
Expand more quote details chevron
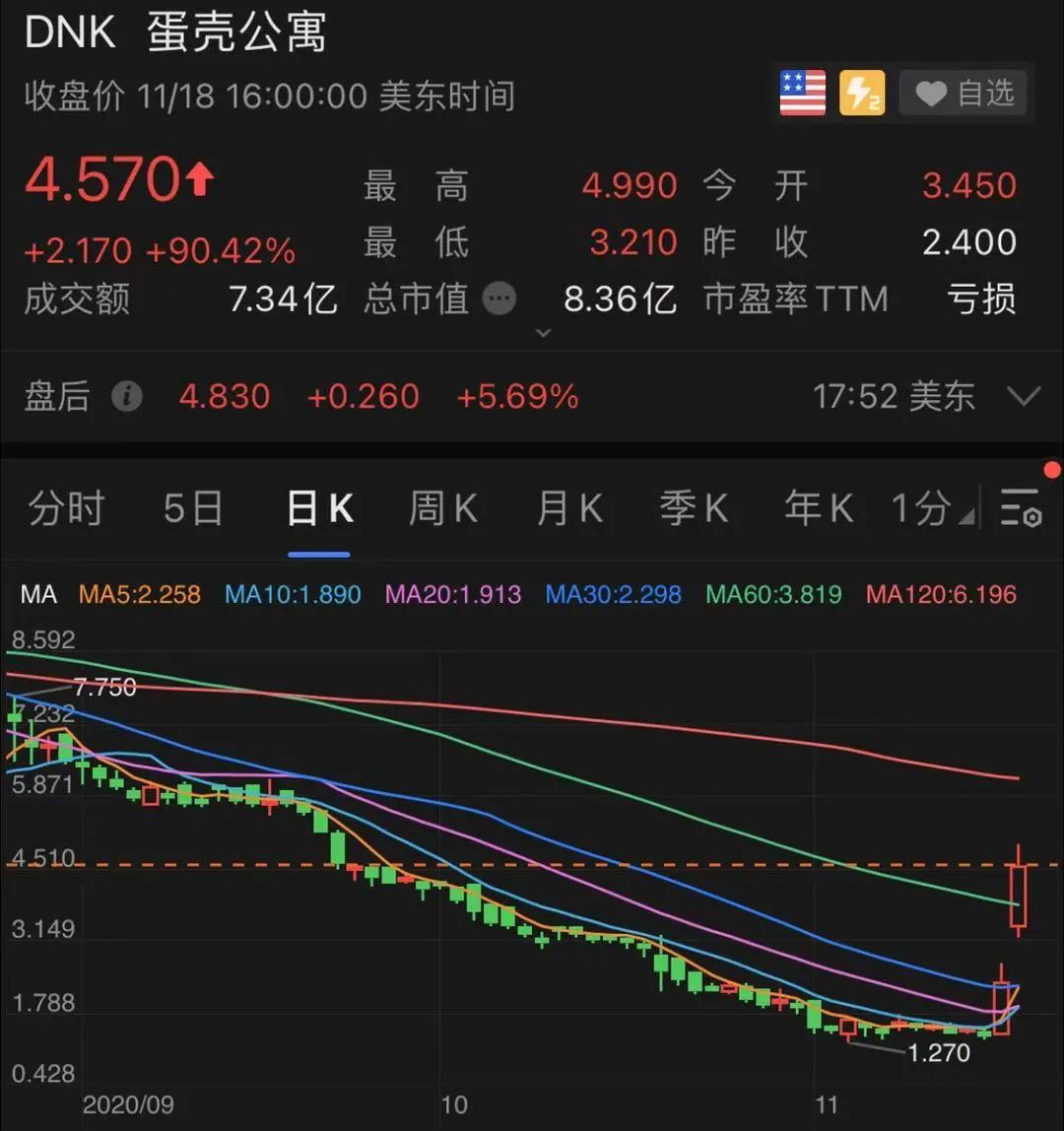point(541,333)
